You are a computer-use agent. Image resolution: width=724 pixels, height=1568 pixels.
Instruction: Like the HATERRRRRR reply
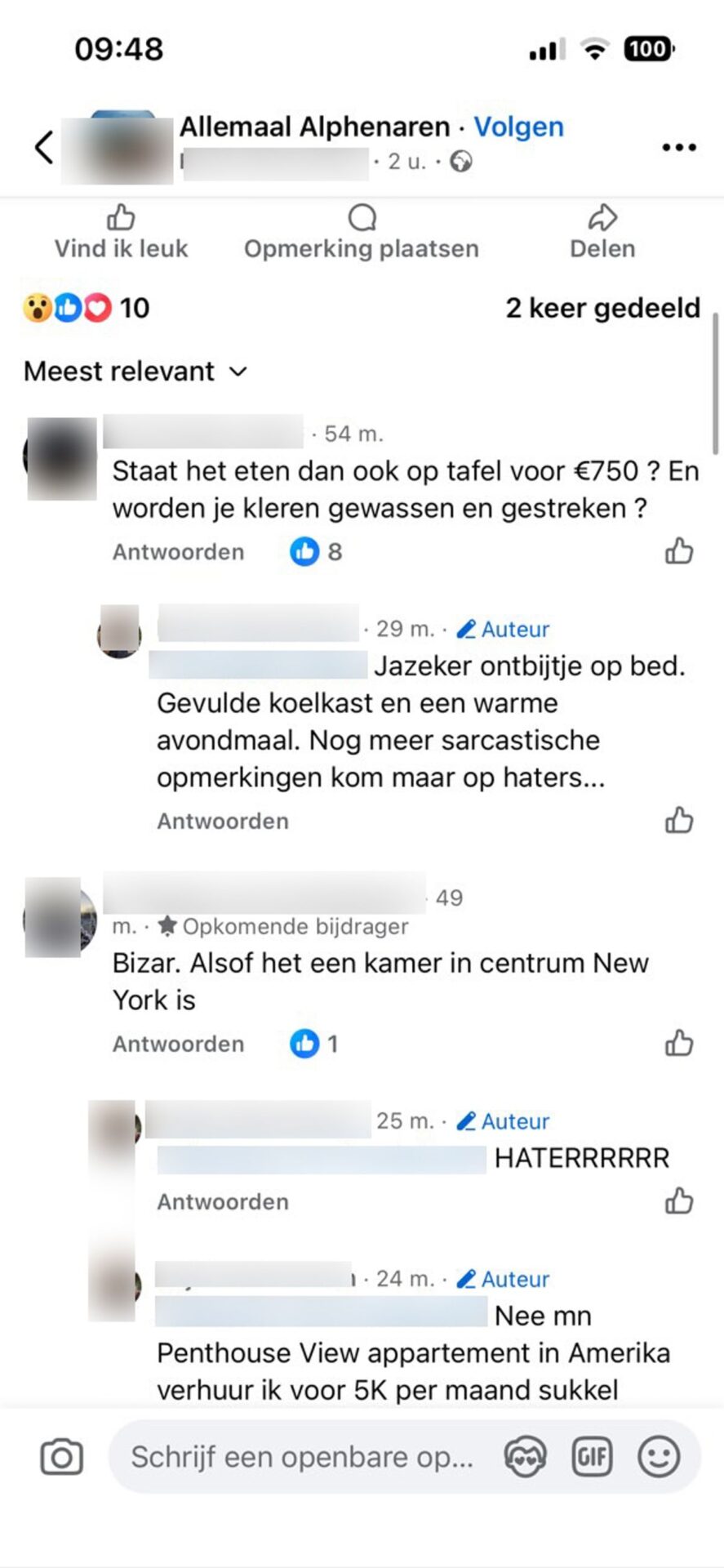pyautogui.click(x=678, y=1201)
